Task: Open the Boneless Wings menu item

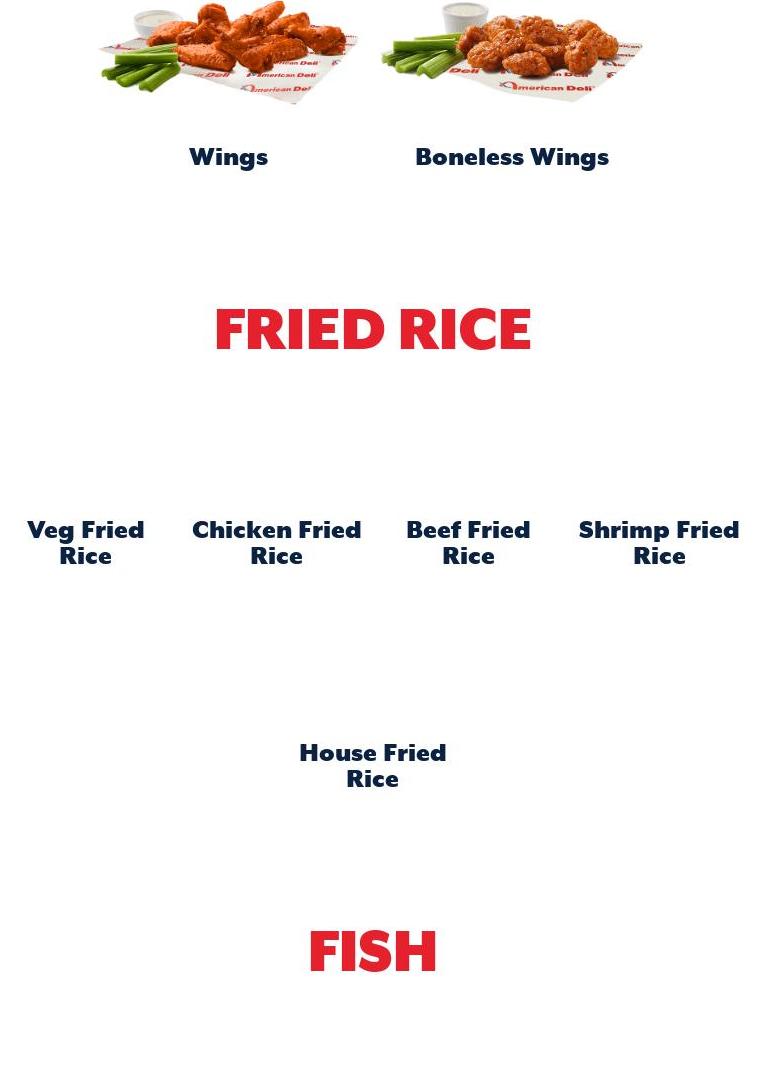Action: 511,157
